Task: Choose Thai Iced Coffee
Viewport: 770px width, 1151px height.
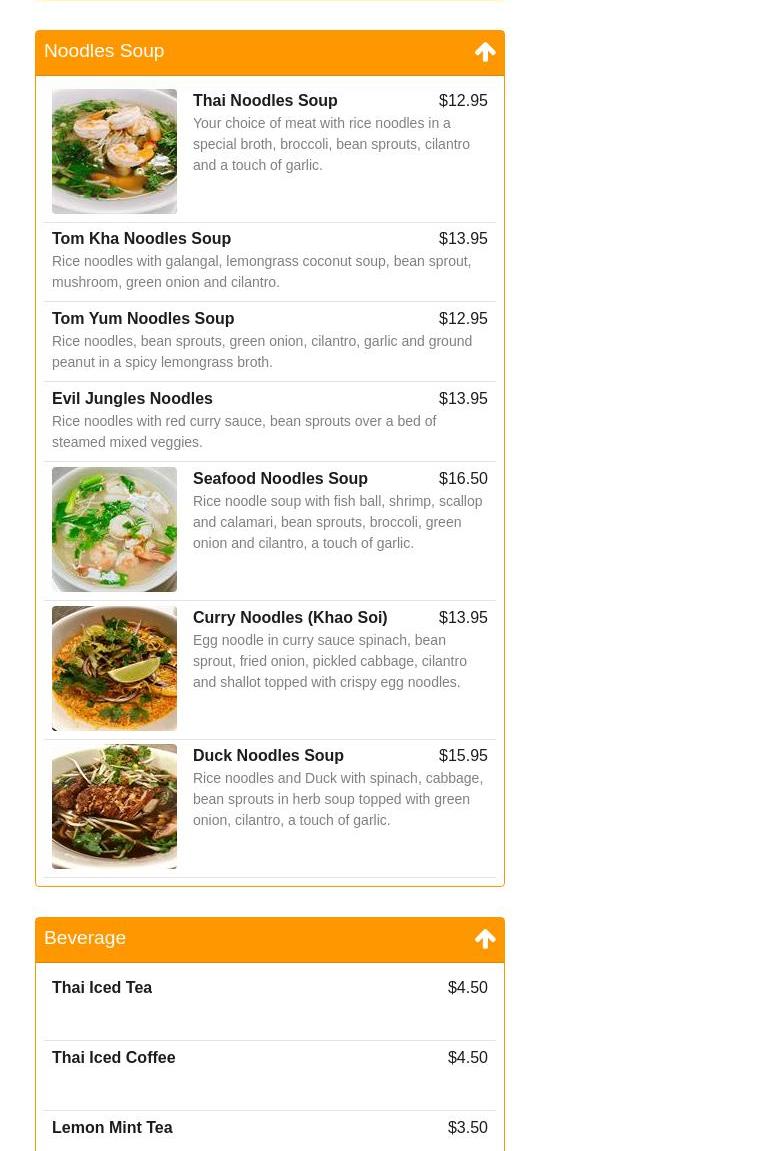Action: tap(114, 1058)
